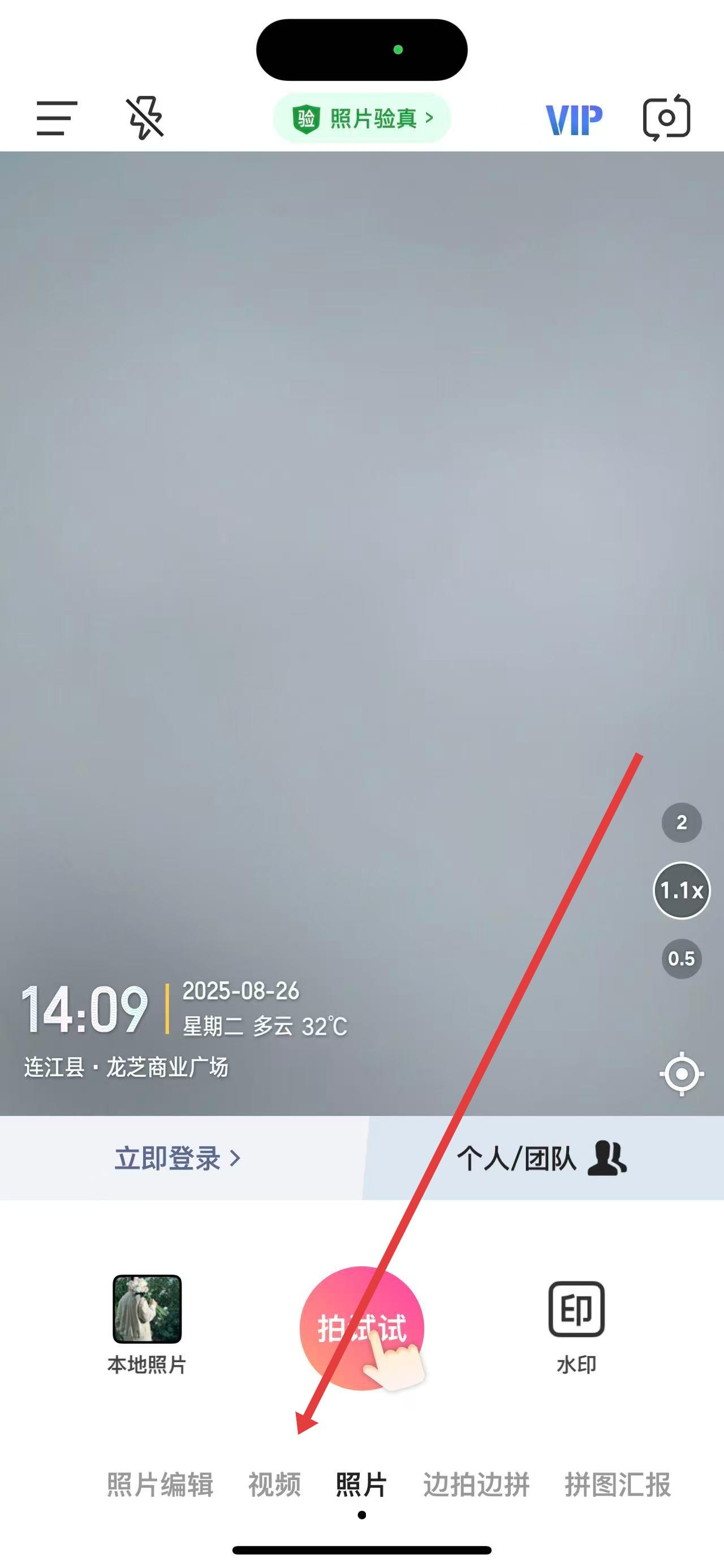Switch to 视频 video mode
The height and width of the screenshot is (1568, 724).
pyautogui.click(x=275, y=1484)
